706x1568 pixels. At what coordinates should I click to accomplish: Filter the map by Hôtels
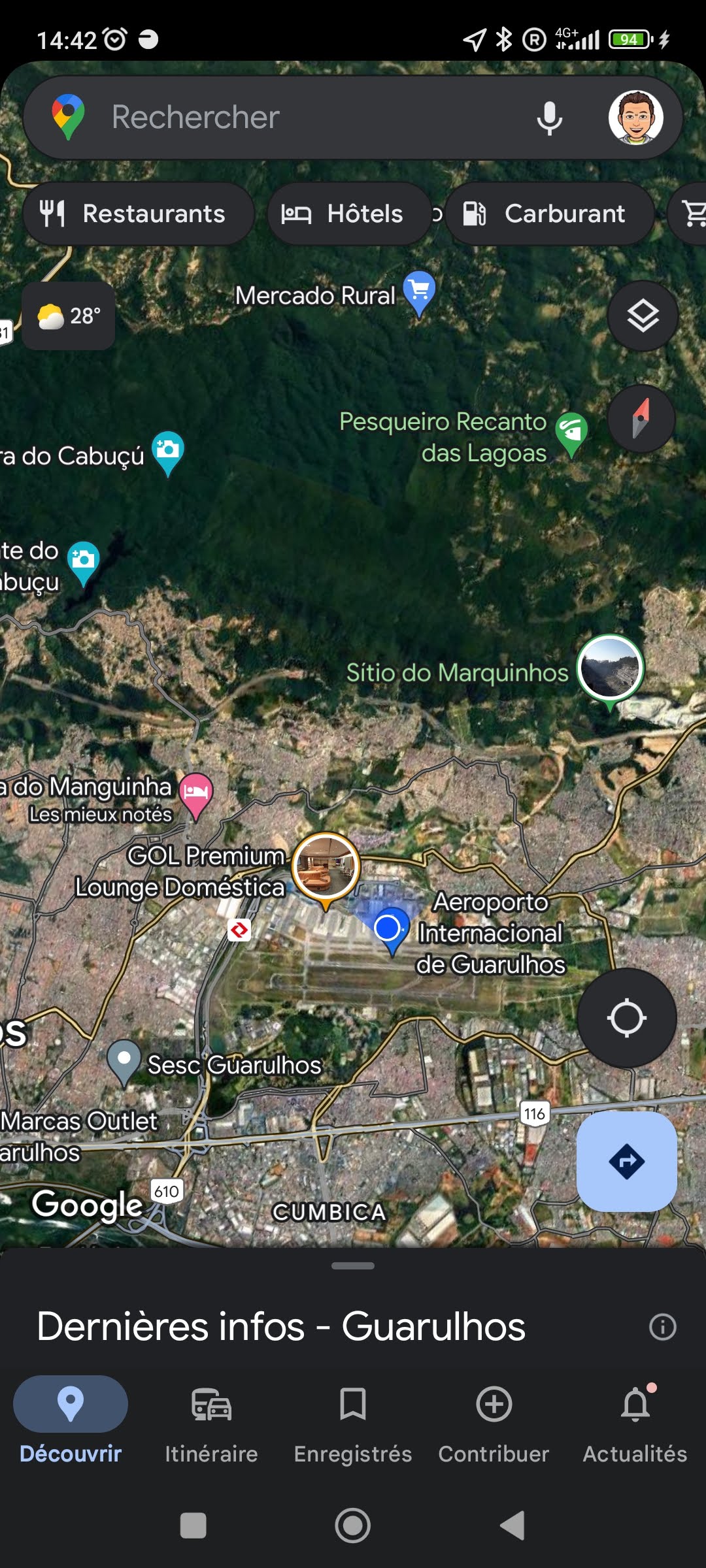(349, 214)
